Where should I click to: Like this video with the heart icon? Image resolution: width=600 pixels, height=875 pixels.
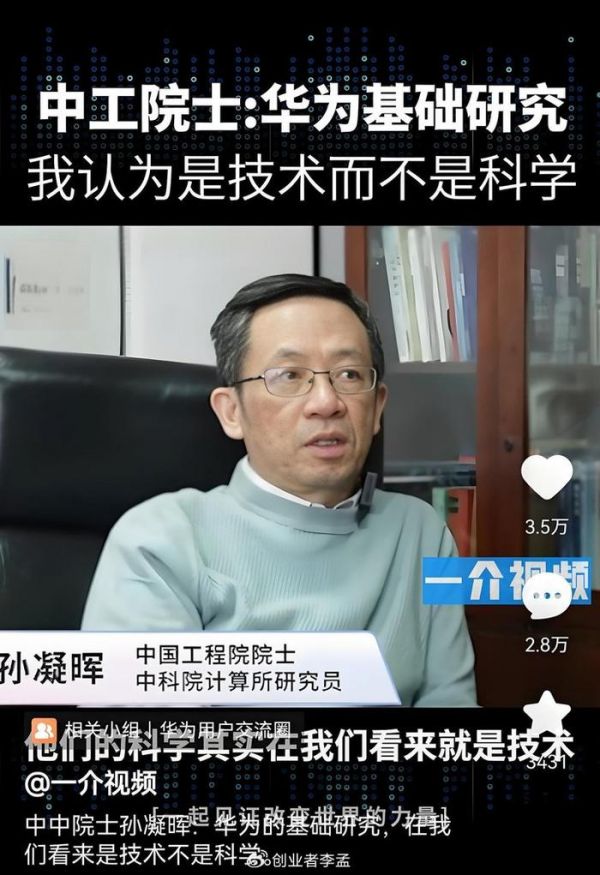click(547, 478)
